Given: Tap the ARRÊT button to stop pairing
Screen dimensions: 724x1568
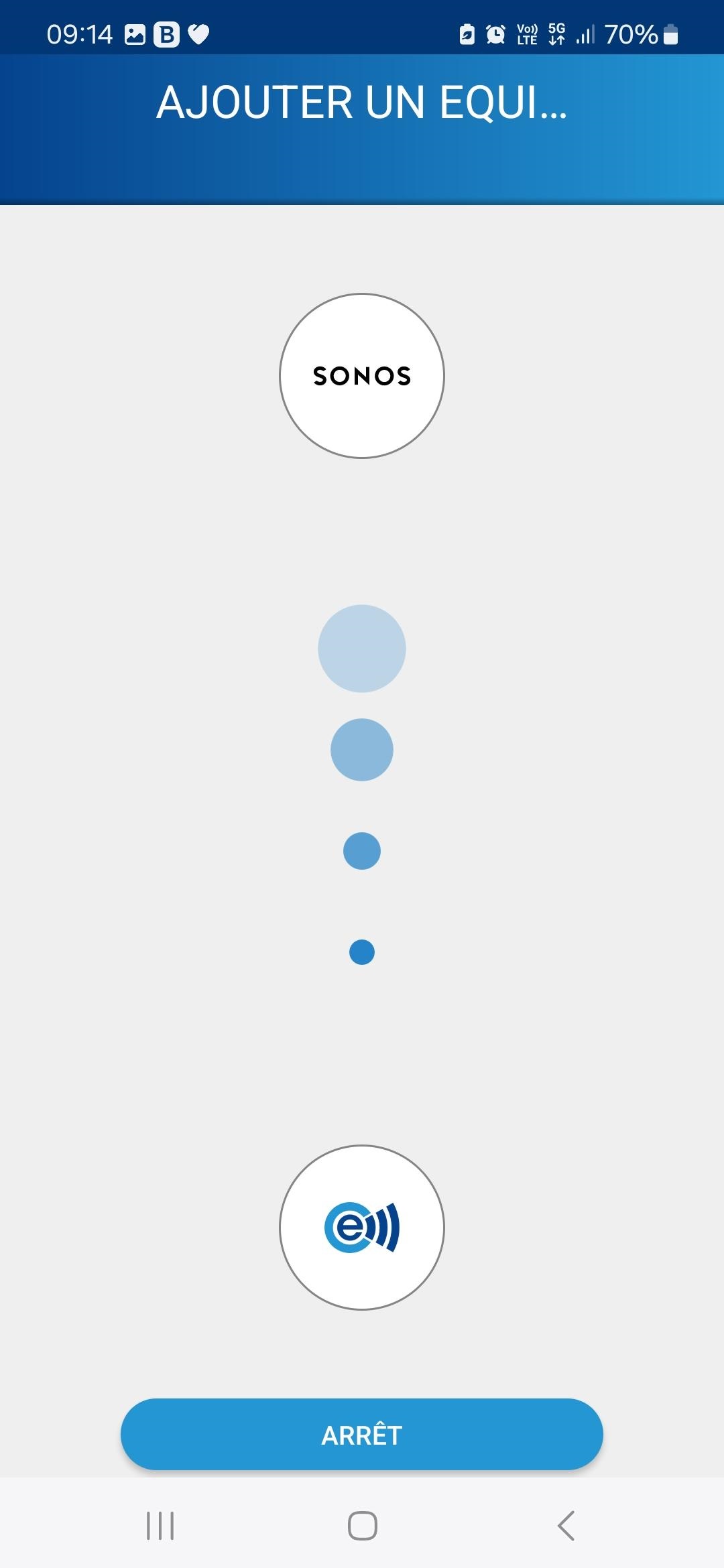Looking at the screenshot, I should point(362,1434).
